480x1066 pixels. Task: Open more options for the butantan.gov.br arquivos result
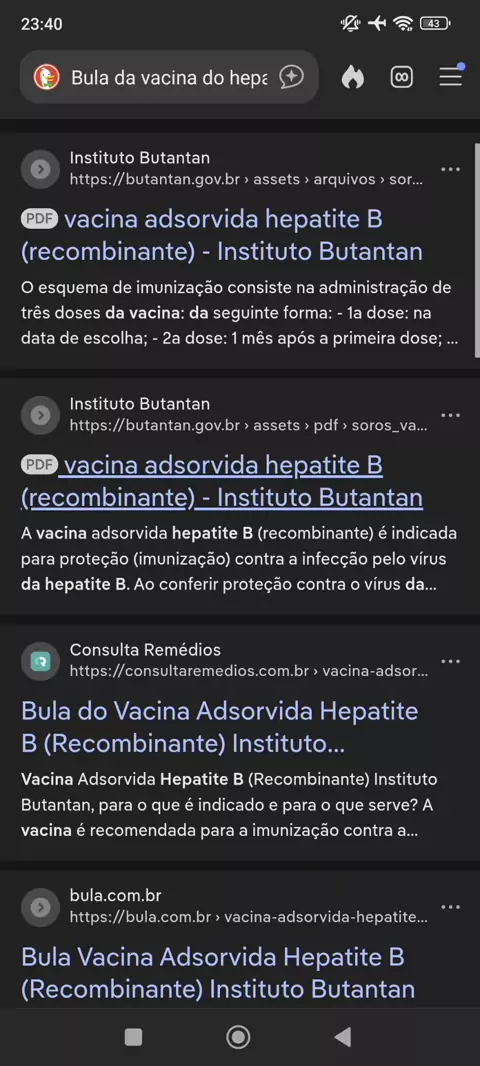point(451,169)
